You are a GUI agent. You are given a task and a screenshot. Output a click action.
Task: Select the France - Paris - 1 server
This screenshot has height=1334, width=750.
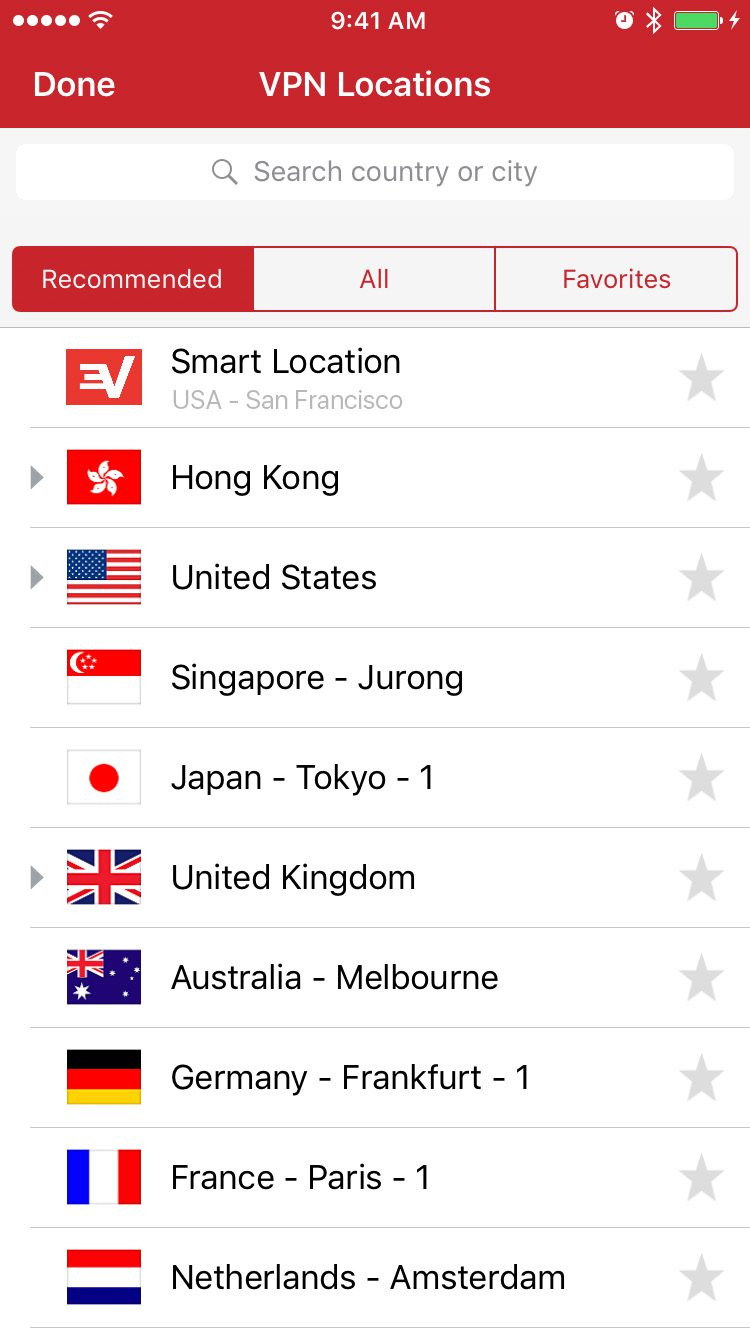click(x=300, y=1177)
